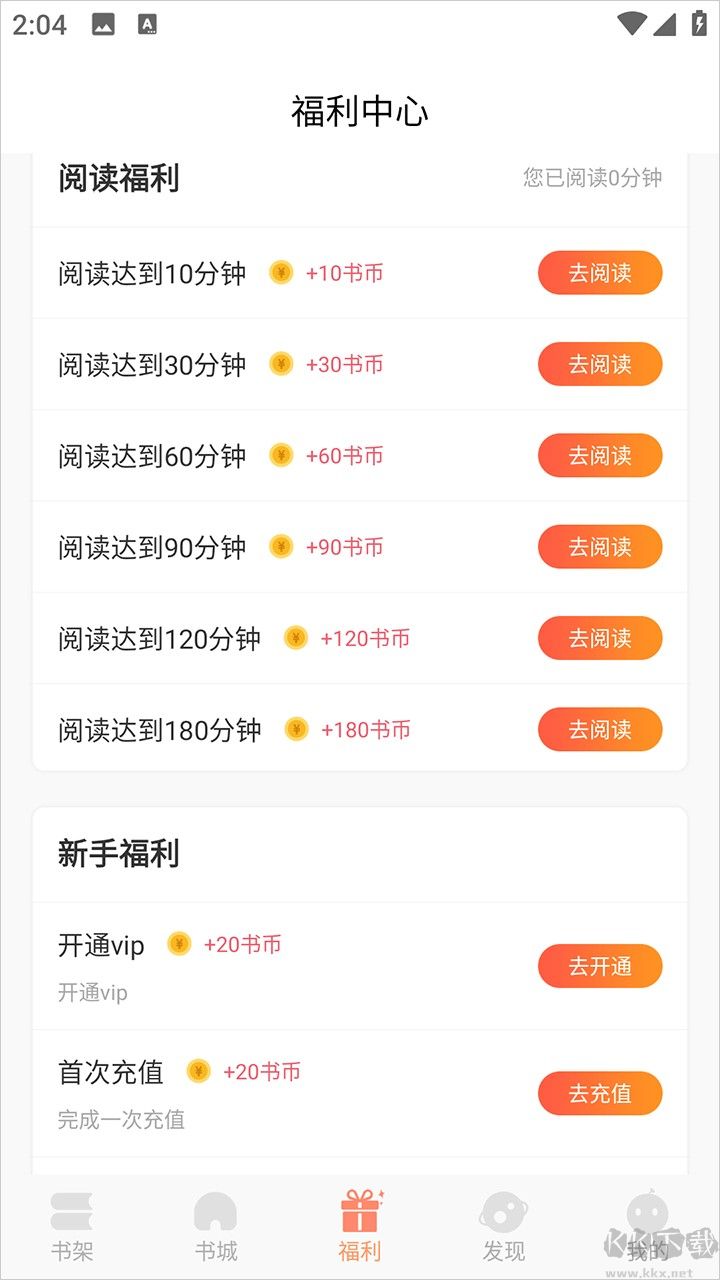Choose 去阅读 beside 阅读达到90分钟
Viewport: 720px width, 1280px height.
(x=600, y=547)
